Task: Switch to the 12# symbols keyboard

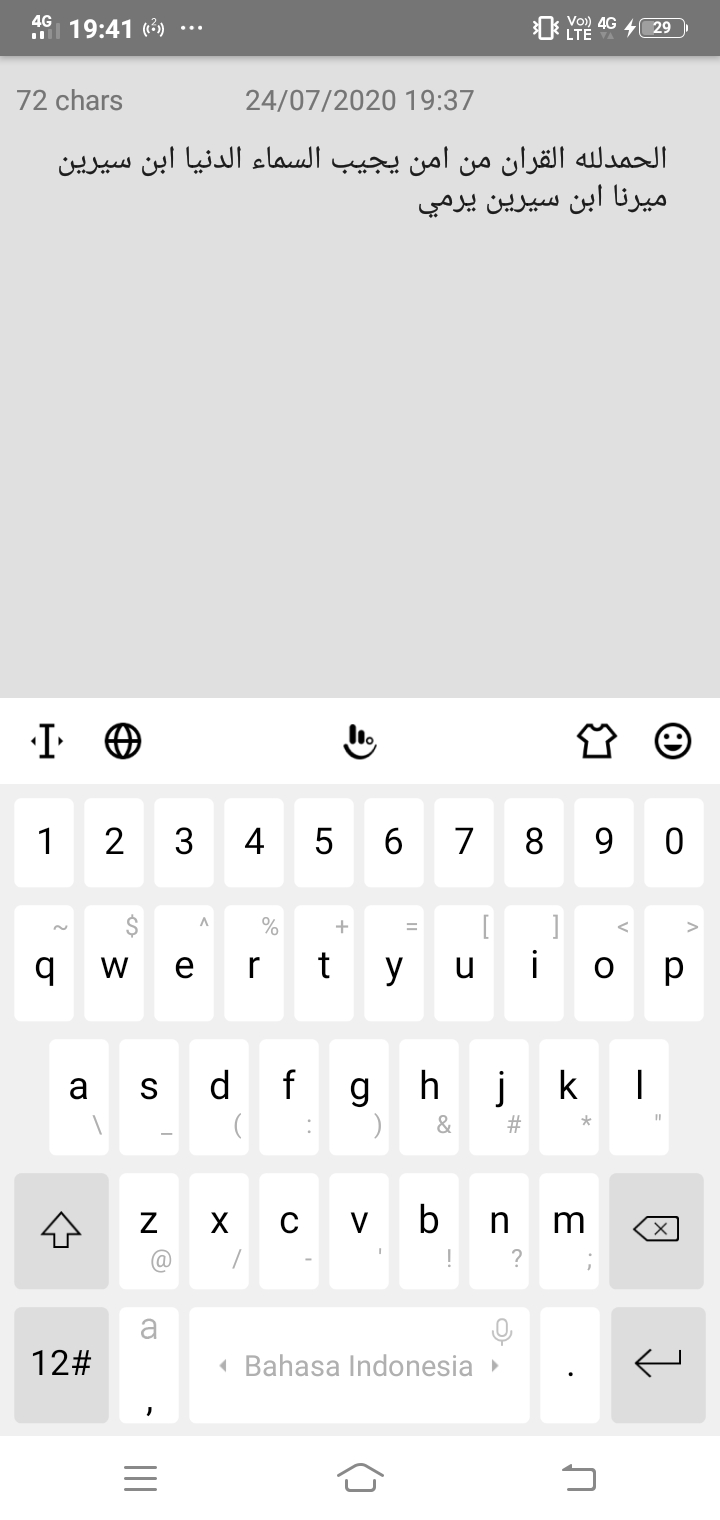Action: 61,1364
